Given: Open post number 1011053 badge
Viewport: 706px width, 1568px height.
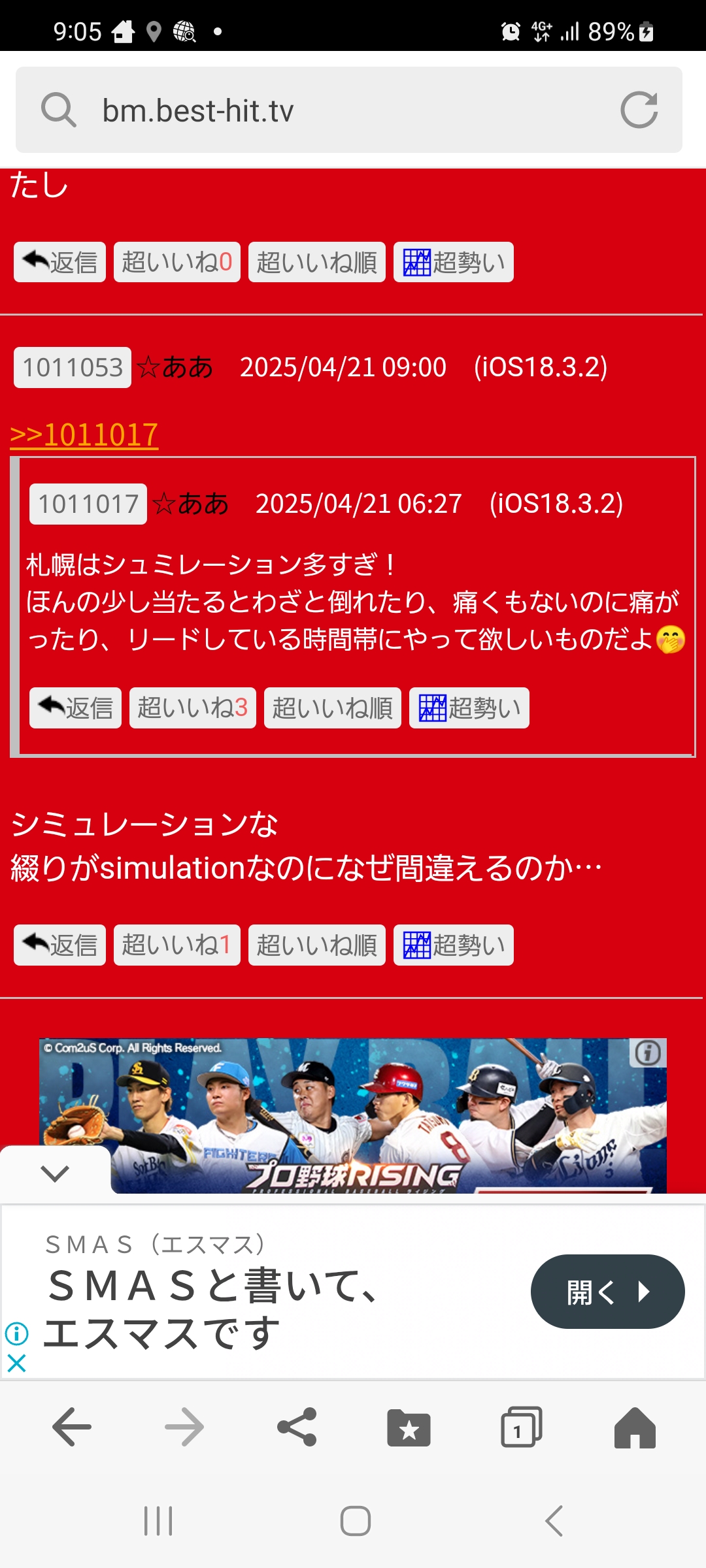Looking at the screenshot, I should pos(73,367).
